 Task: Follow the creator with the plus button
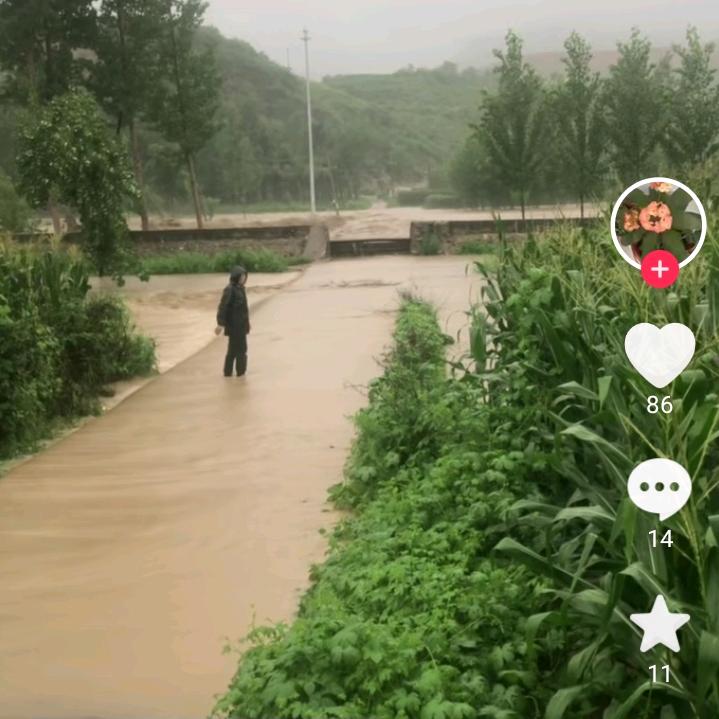point(660,269)
